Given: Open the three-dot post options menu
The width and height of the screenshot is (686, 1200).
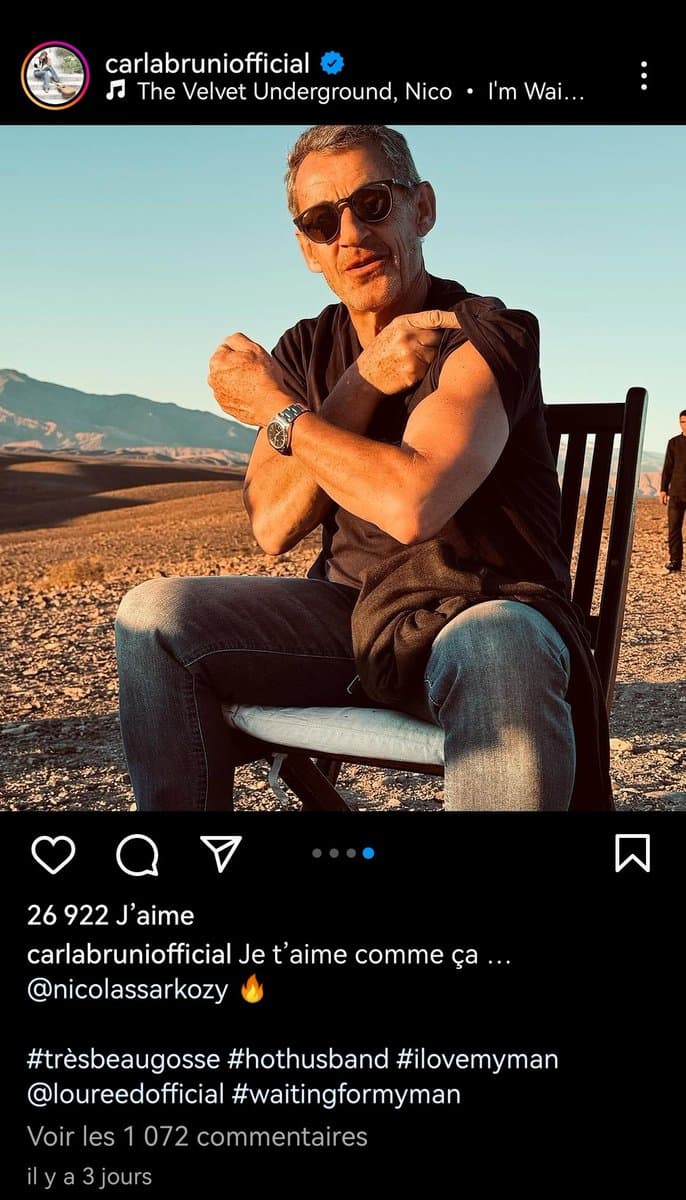Looking at the screenshot, I should 644,76.
